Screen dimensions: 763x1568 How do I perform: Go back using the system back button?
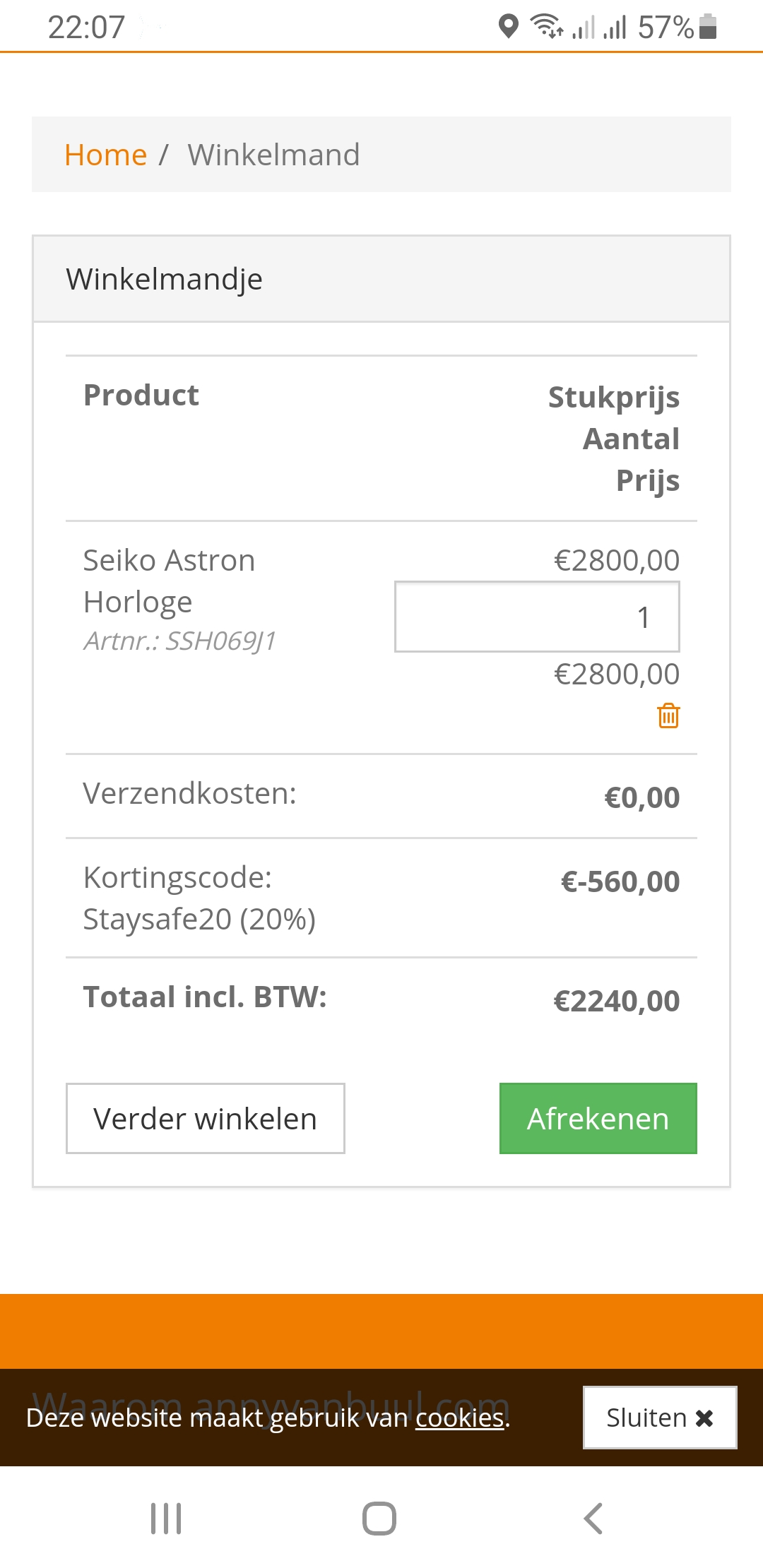coord(593,1518)
